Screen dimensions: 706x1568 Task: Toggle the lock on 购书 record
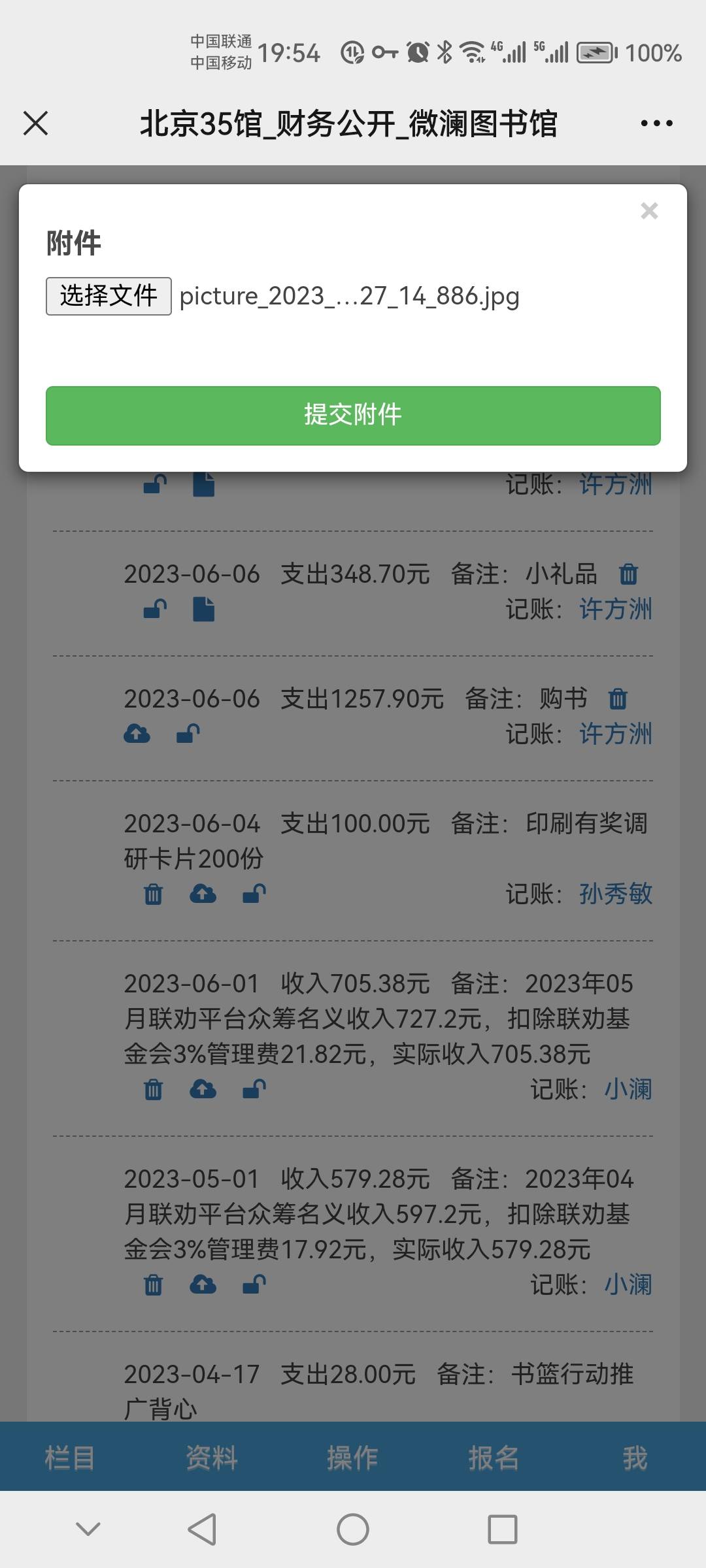pyautogui.click(x=188, y=734)
